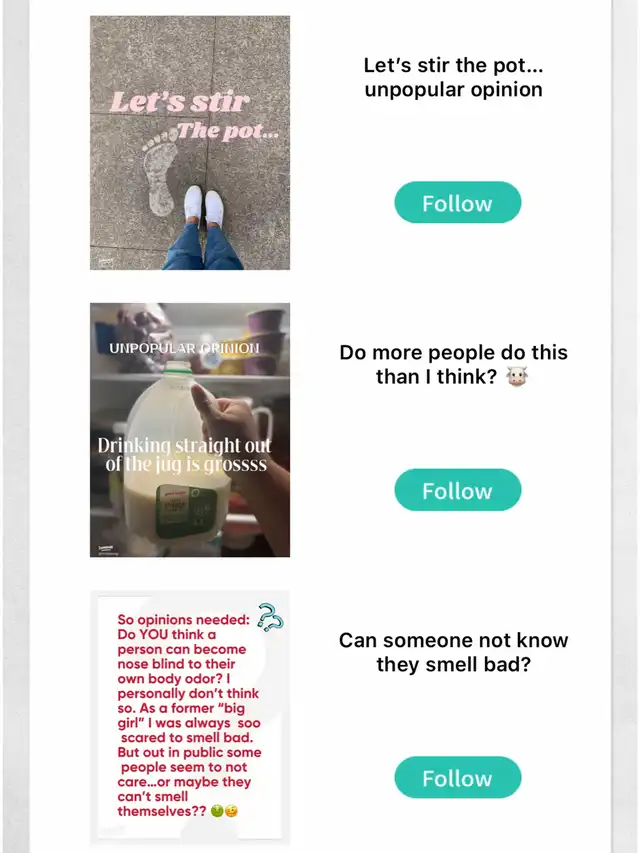Follow the "Can someone not know" poster

pos(458,777)
